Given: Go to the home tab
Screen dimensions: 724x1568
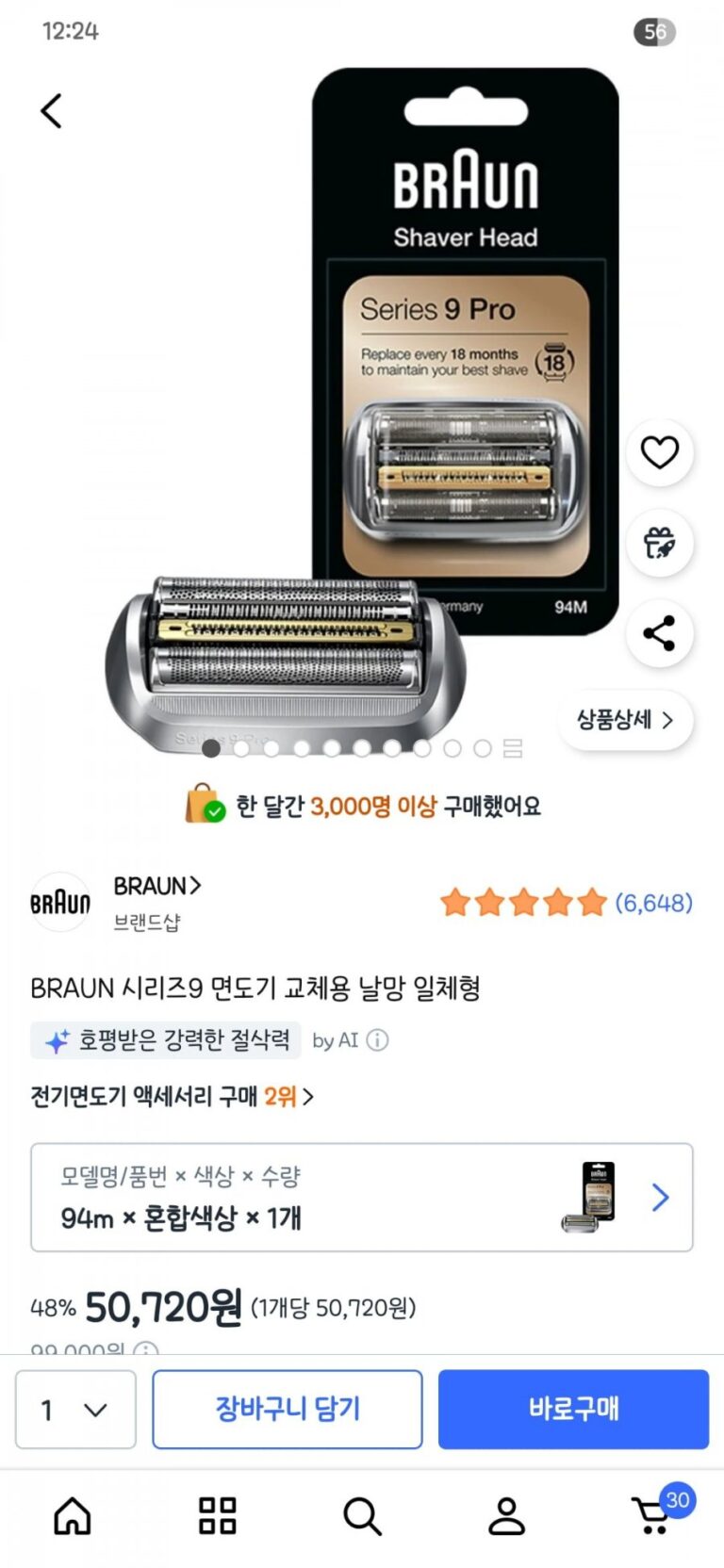Looking at the screenshot, I should pos(73,1517).
